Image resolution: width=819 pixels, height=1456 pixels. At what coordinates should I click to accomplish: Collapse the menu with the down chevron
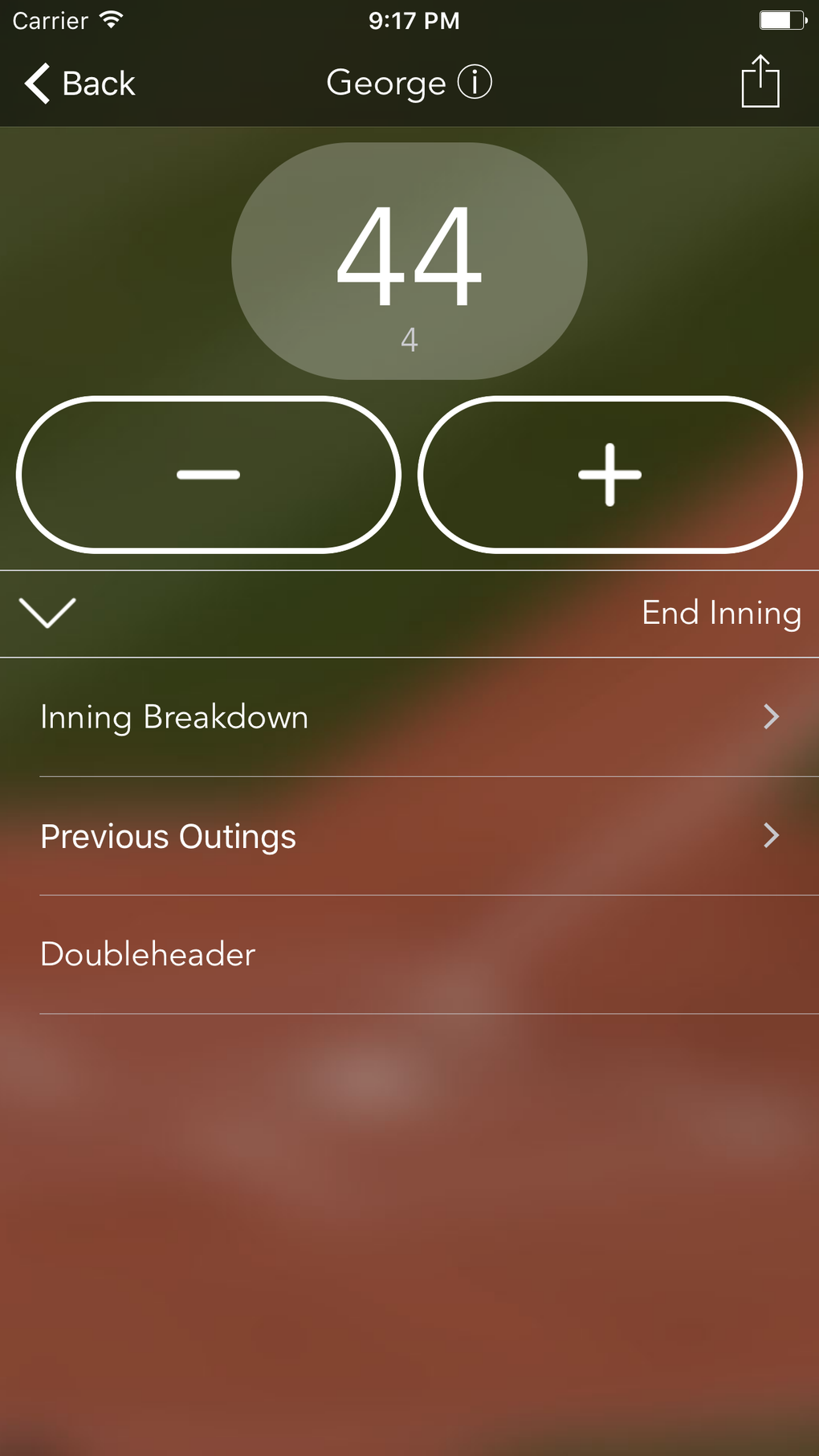(x=47, y=613)
